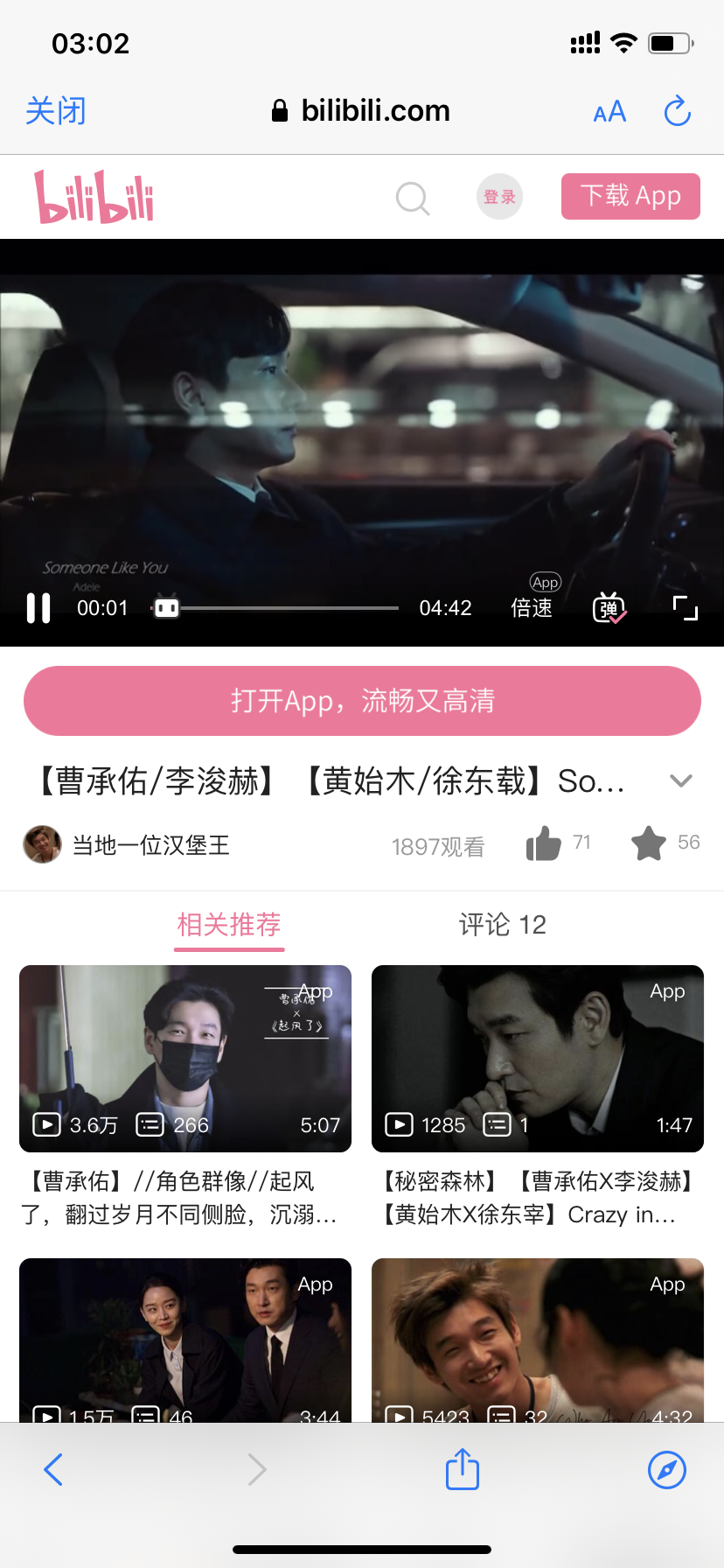This screenshot has width=724, height=1568.
Task: Open uploader 当地一位汉堡王's profile
Action: point(150,845)
